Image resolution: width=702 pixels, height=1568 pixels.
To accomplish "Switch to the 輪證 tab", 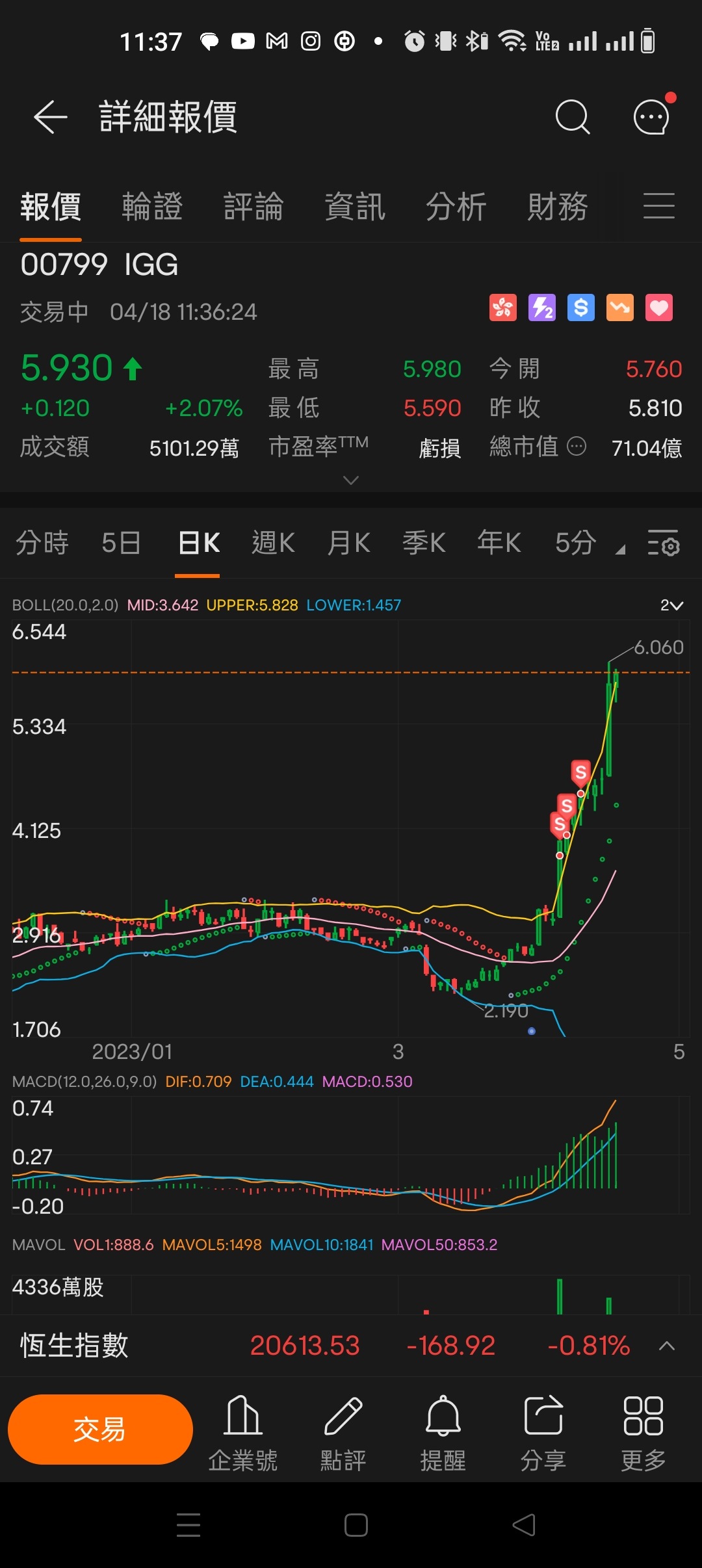I will point(152,207).
